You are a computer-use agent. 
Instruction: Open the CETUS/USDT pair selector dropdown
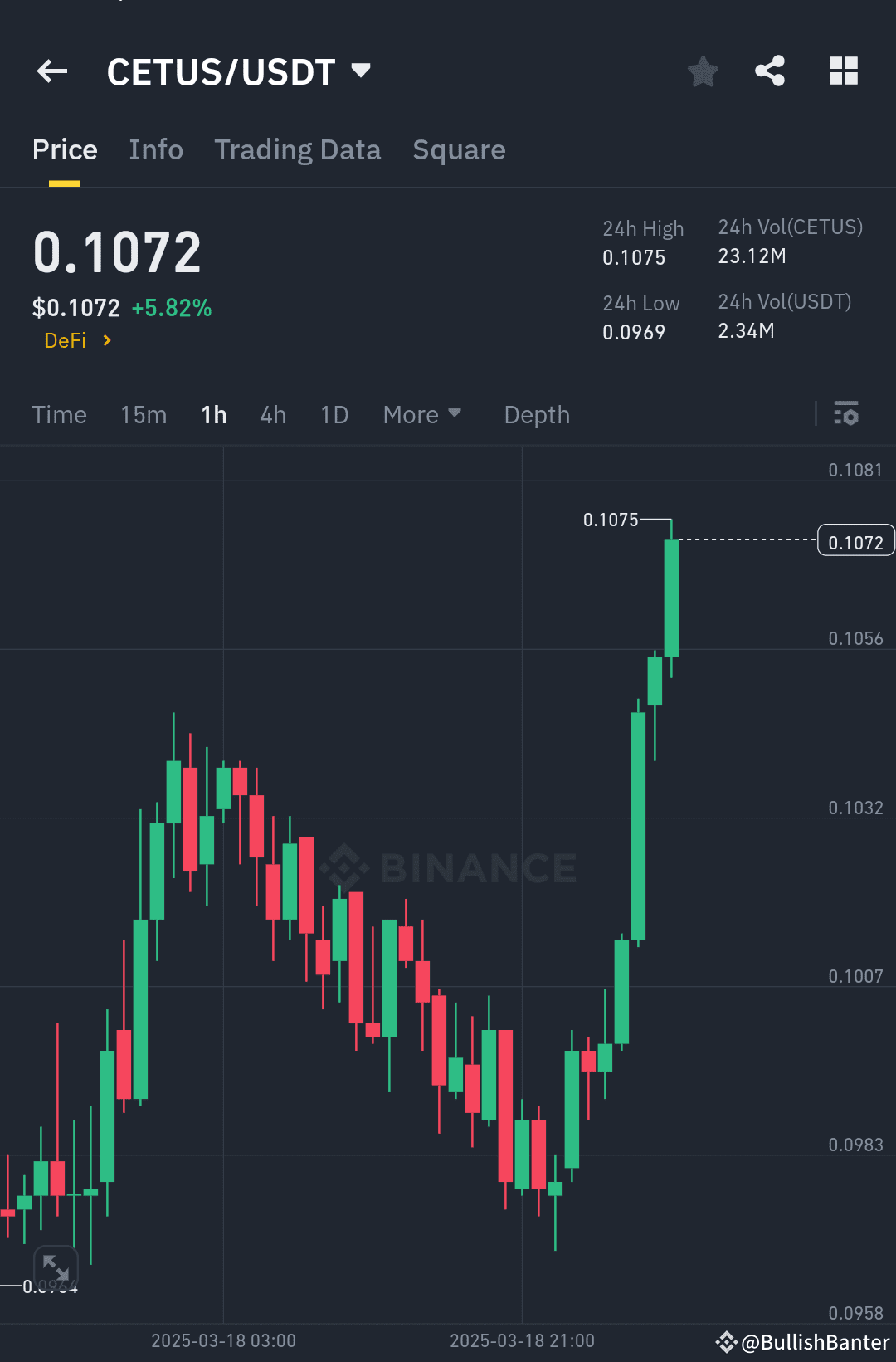point(360,71)
